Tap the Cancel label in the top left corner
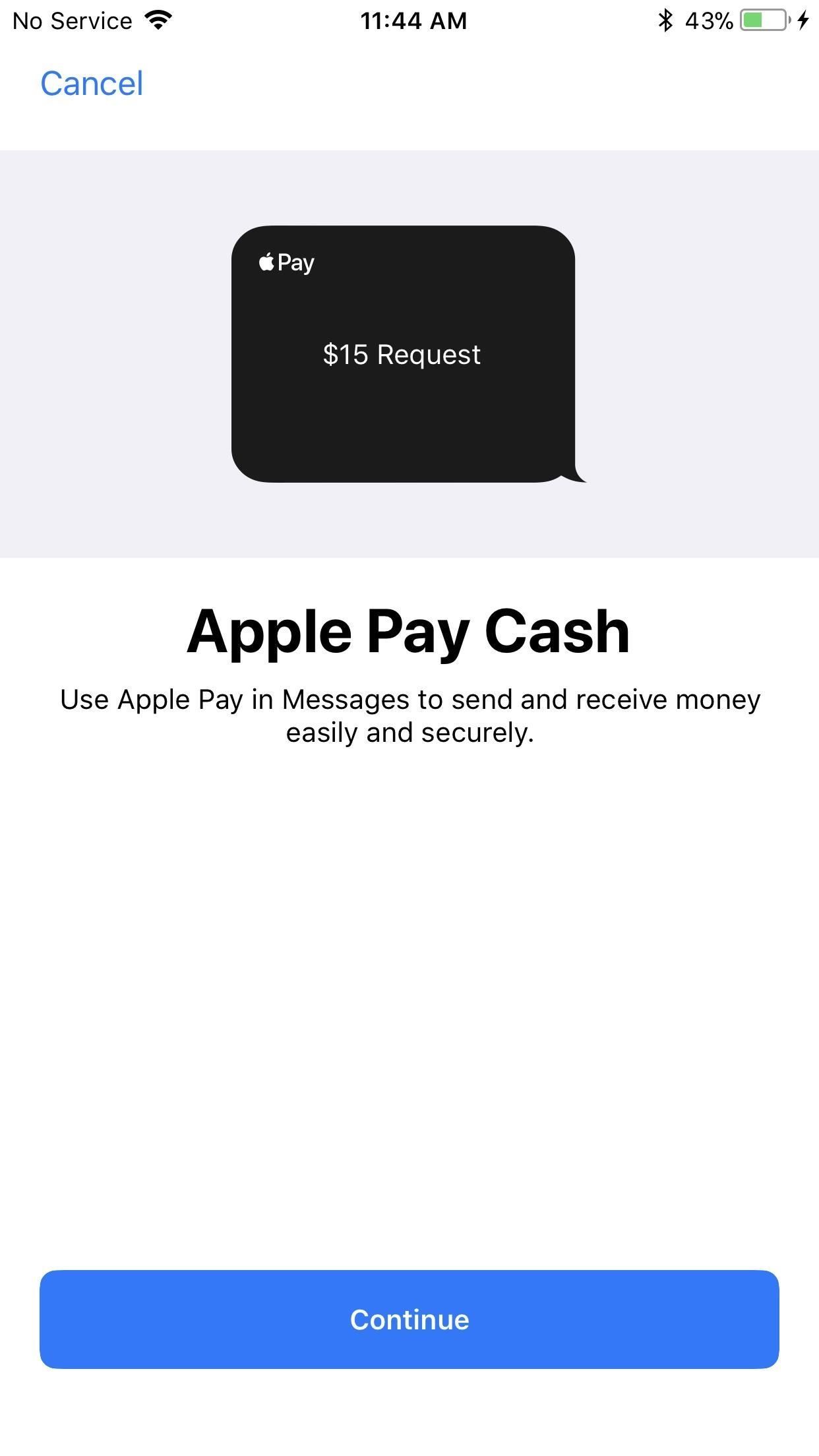The width and height of the screenshot is (819, 1456). click(x=92, y=83)
